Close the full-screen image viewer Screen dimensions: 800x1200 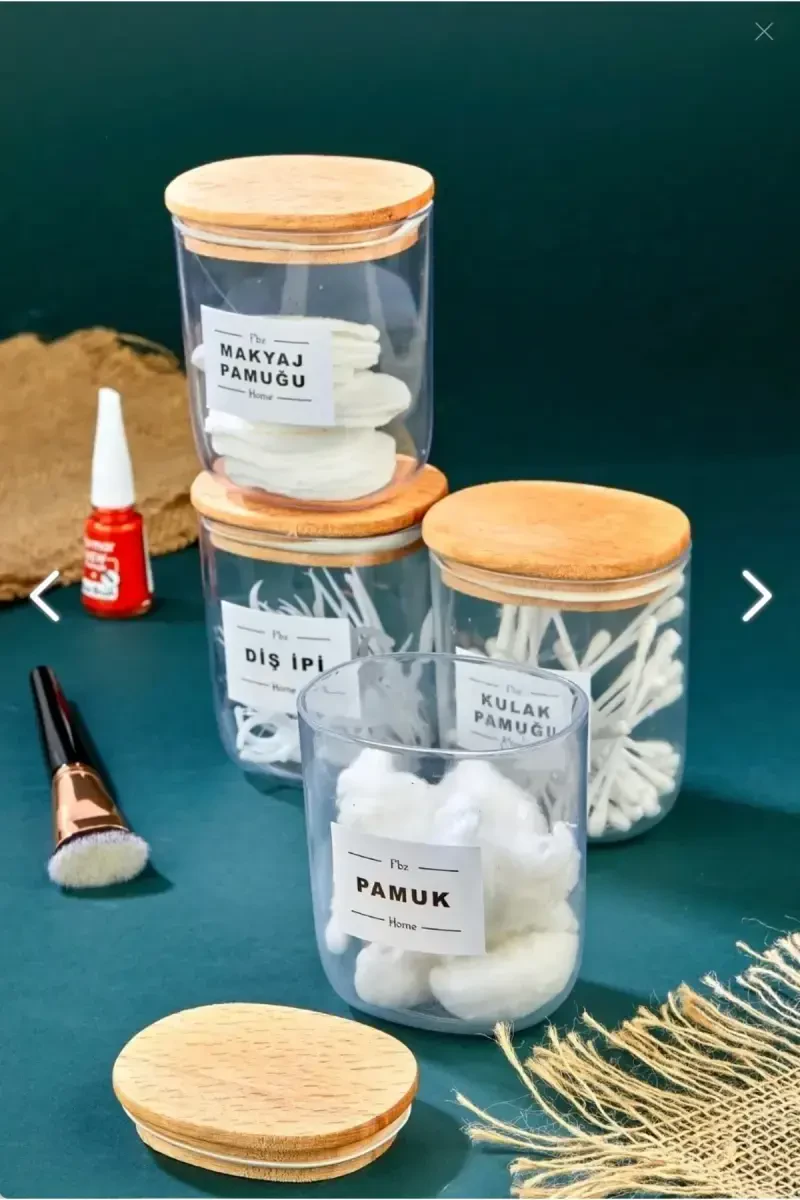[764, 32]
